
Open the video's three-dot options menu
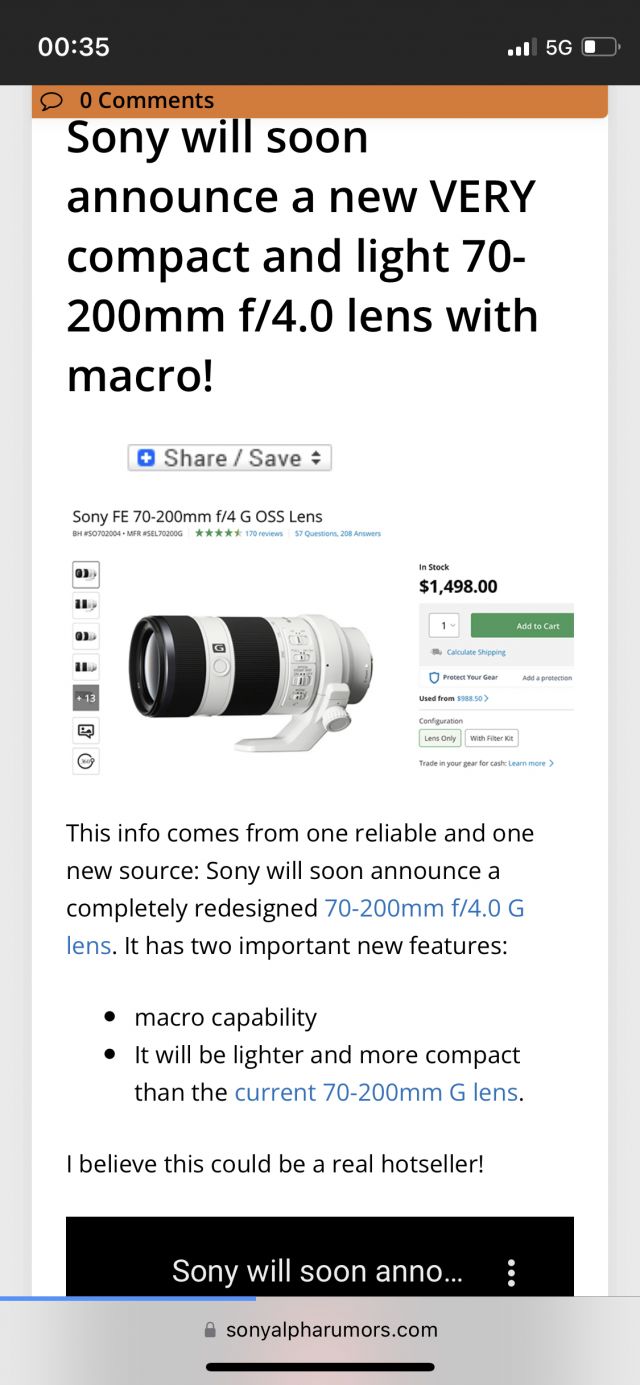[511, 1272]
